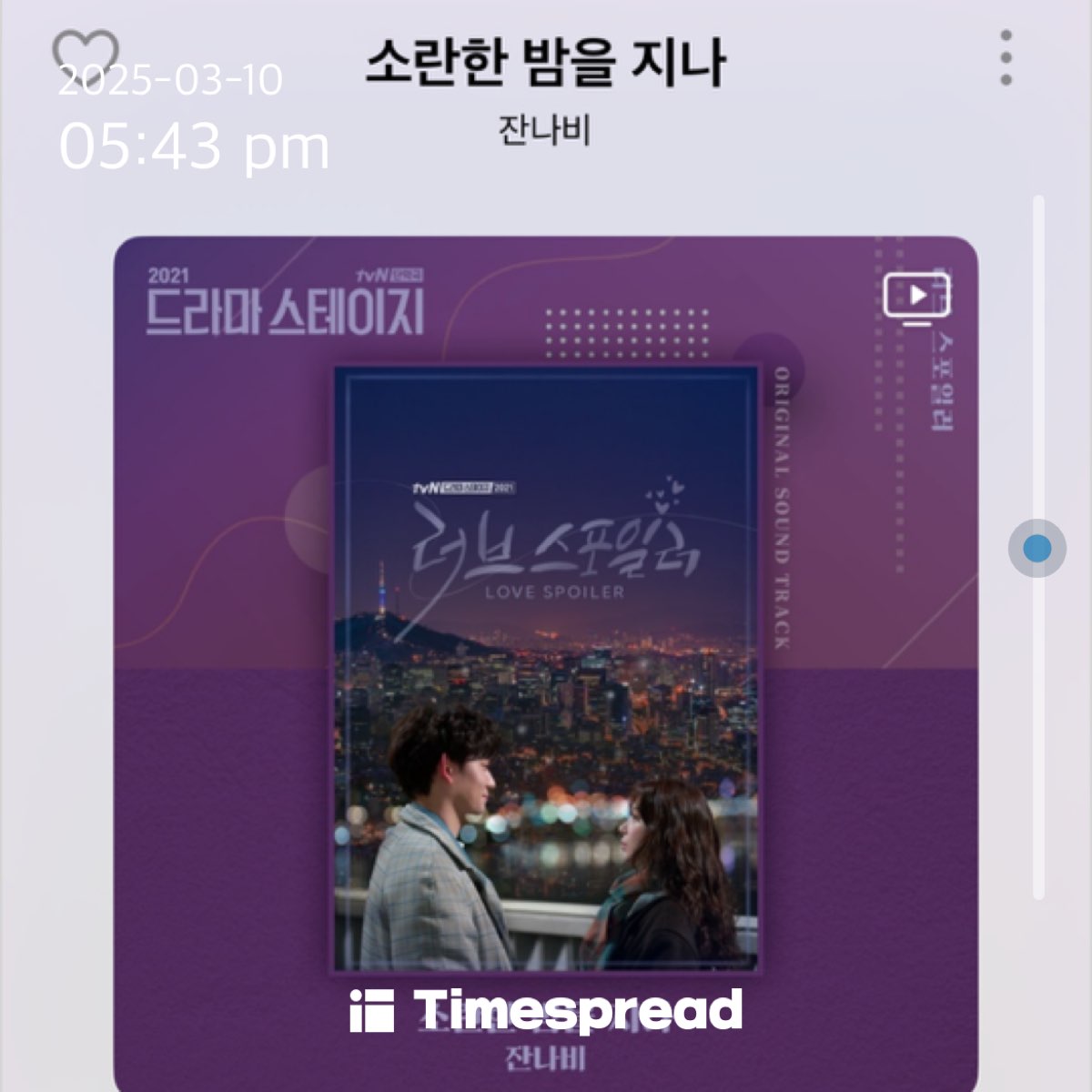Open the music video icon on album art
This screenshot has height=1092, width=1092.
[x=917, y=297]
